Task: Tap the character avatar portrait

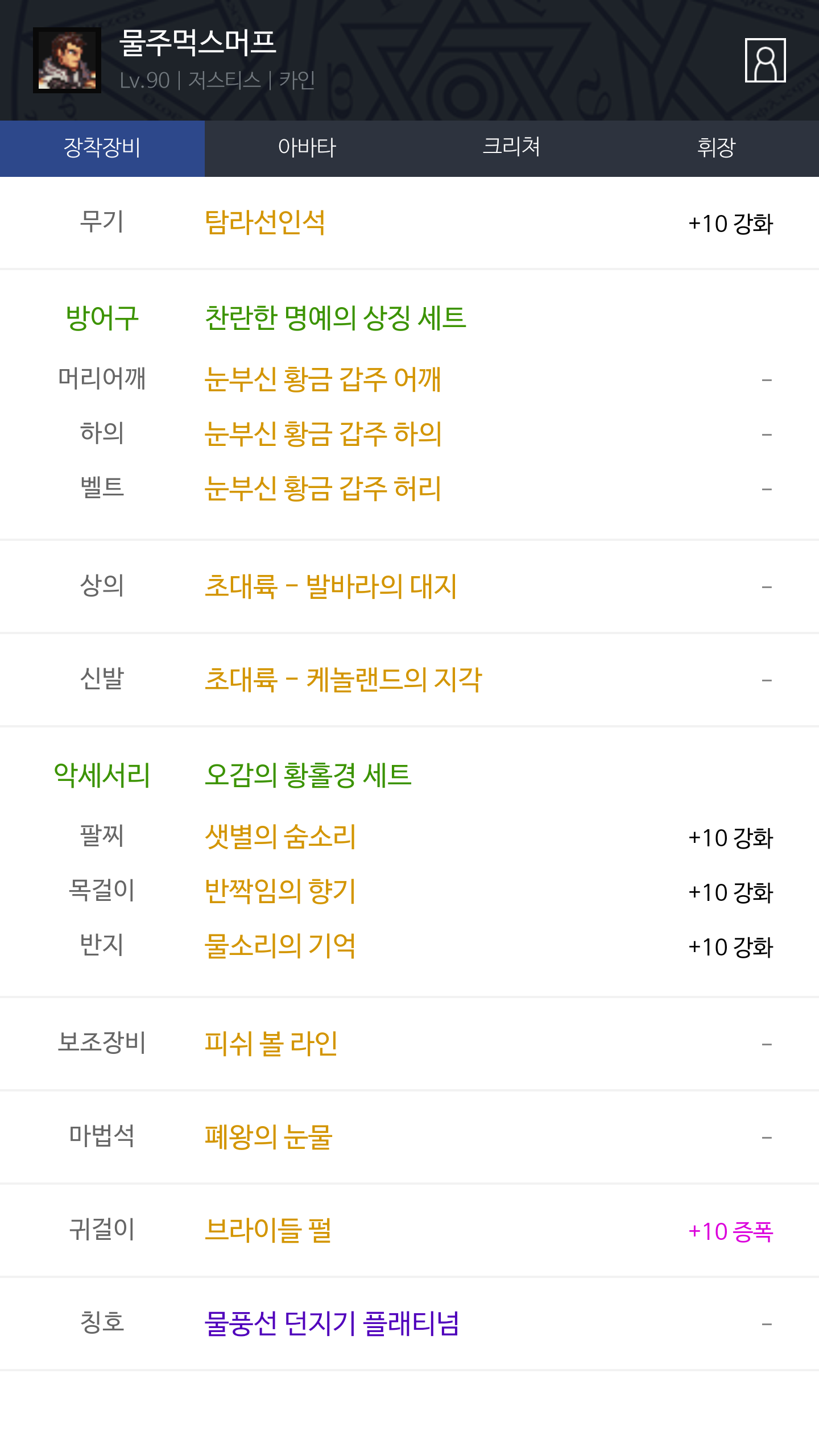Action: (67, 60)
